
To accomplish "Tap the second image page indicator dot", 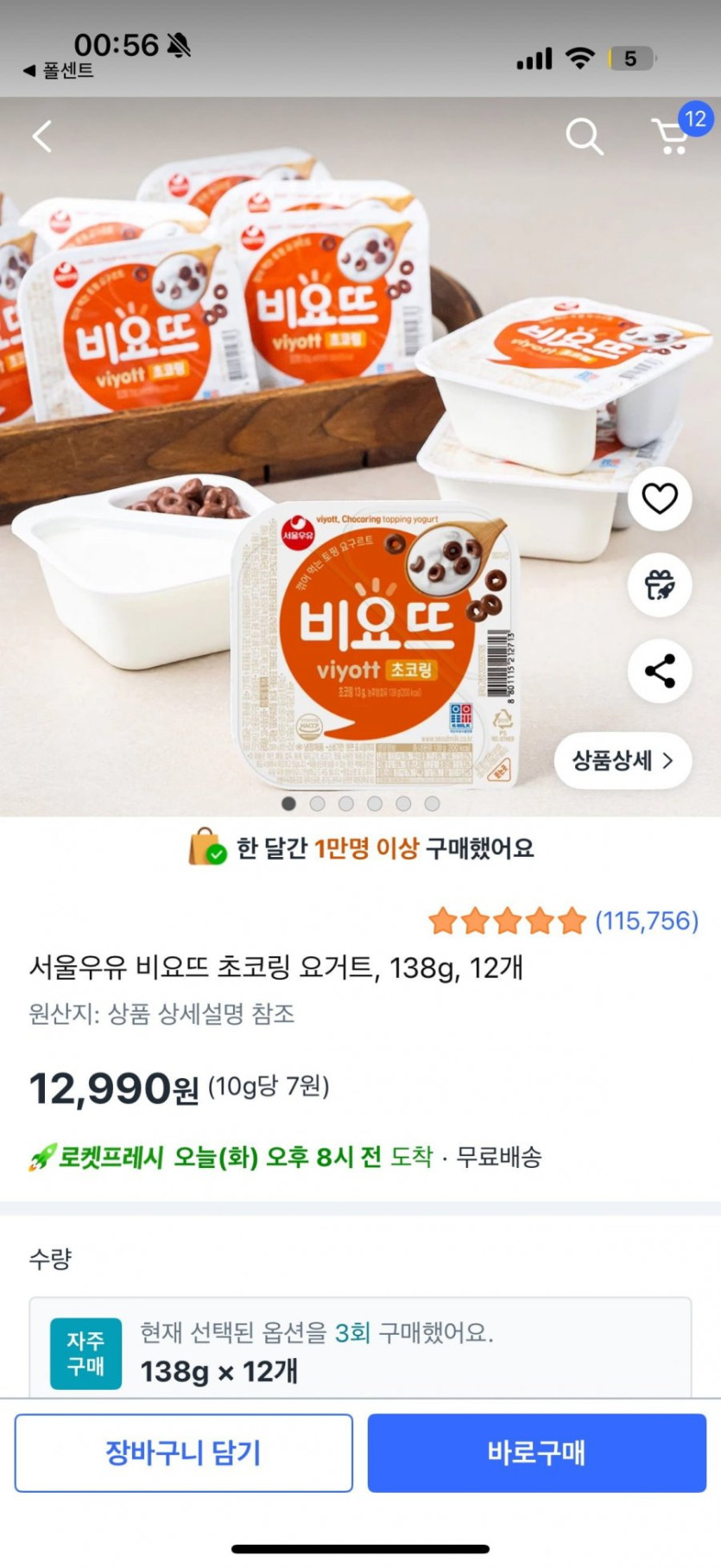I will (318, 803).
